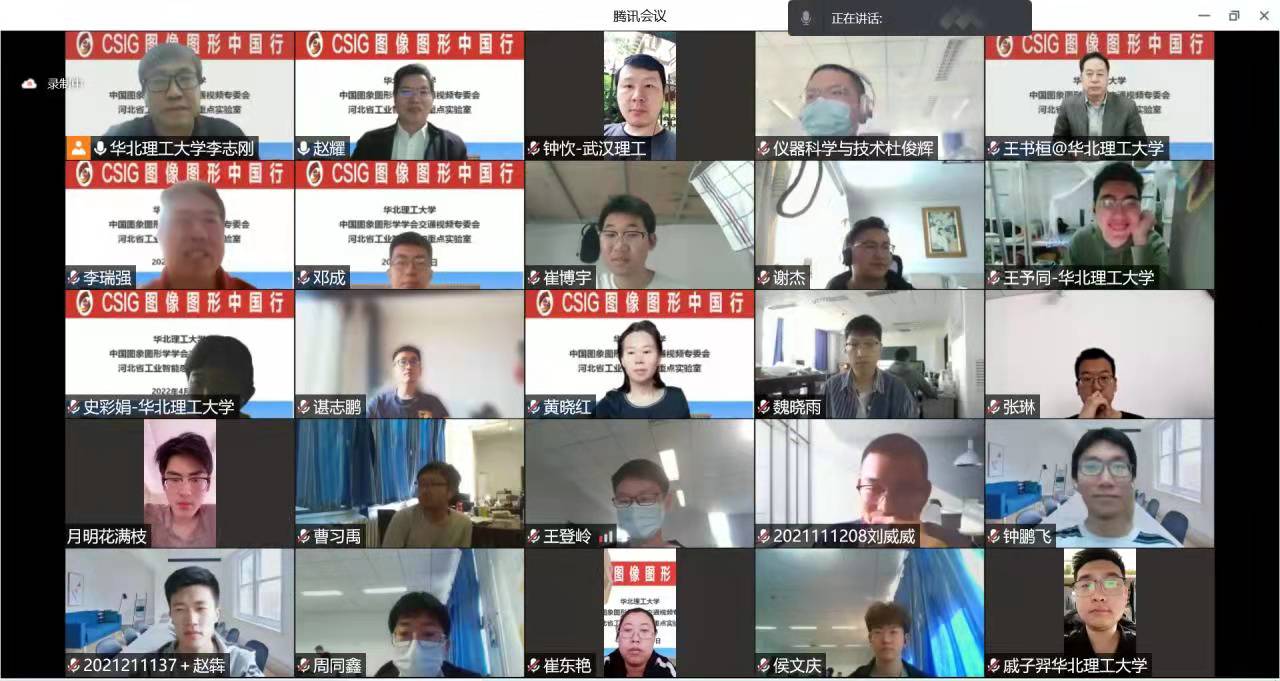Select 黄晓红's video tile
Viewport: 1280px width, 681px height.
tap(639, 354)
